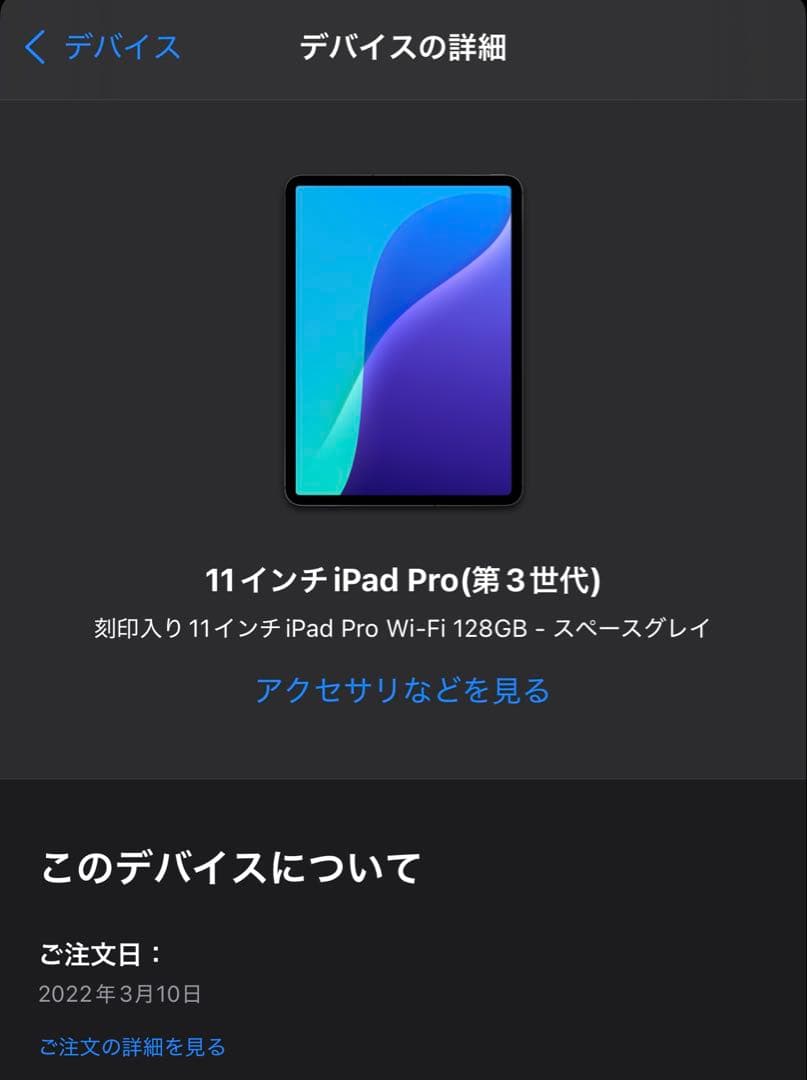
Task: Open the order placed on 2022年3月10日
Action: [131, 1047]
